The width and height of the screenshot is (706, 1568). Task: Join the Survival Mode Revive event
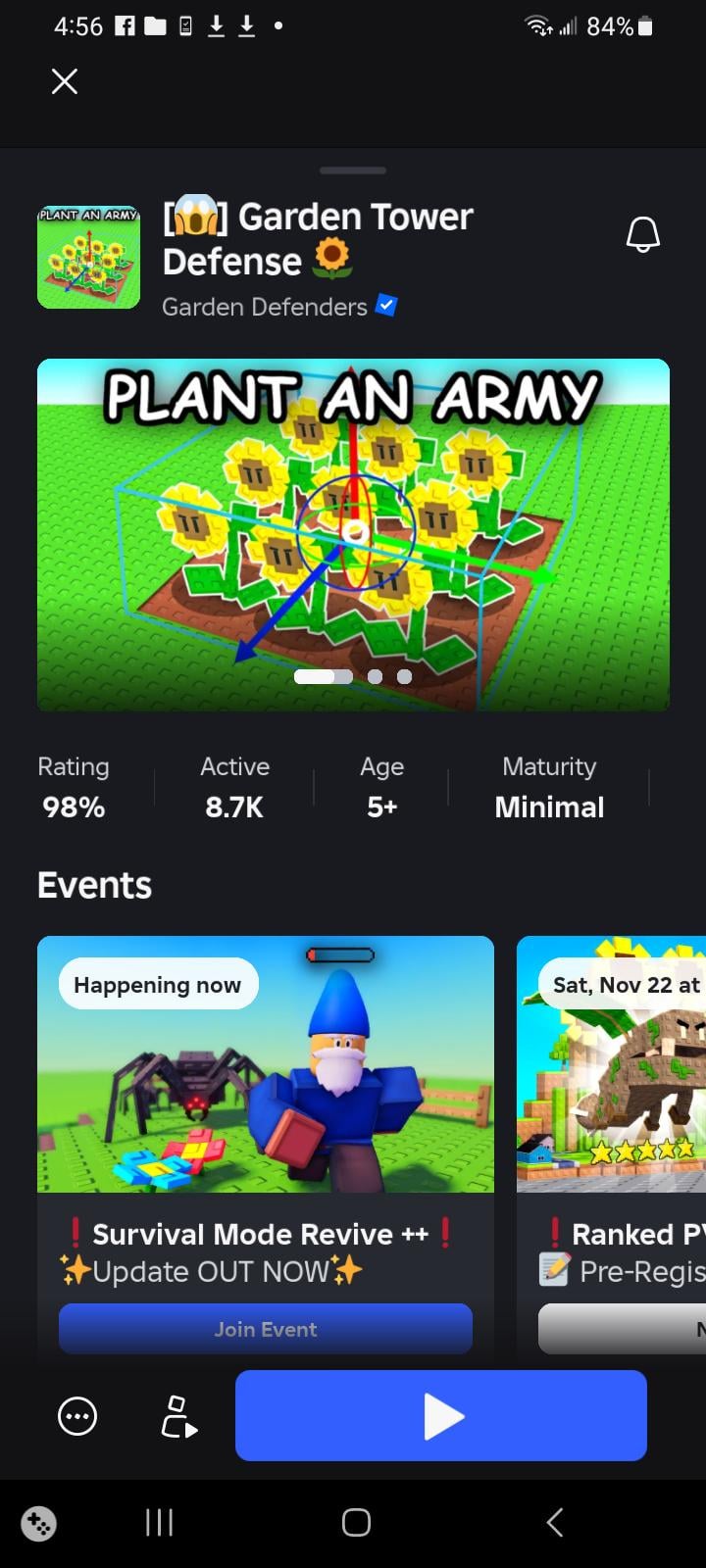point(265,1329)
